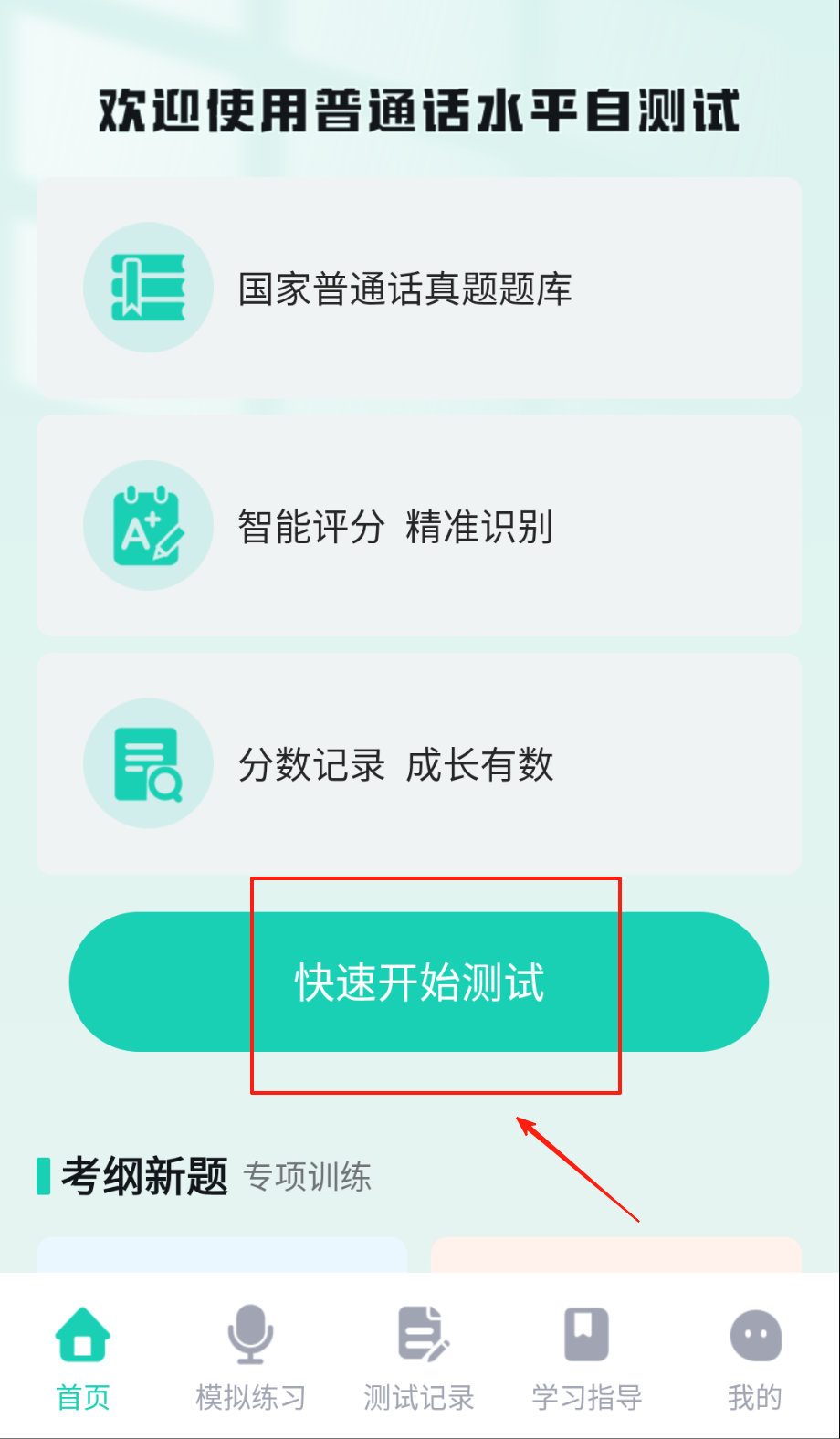Open 智能评分 精准识别 card
Viewport: 840px width, 1439px height.
[x=419, y=526]
